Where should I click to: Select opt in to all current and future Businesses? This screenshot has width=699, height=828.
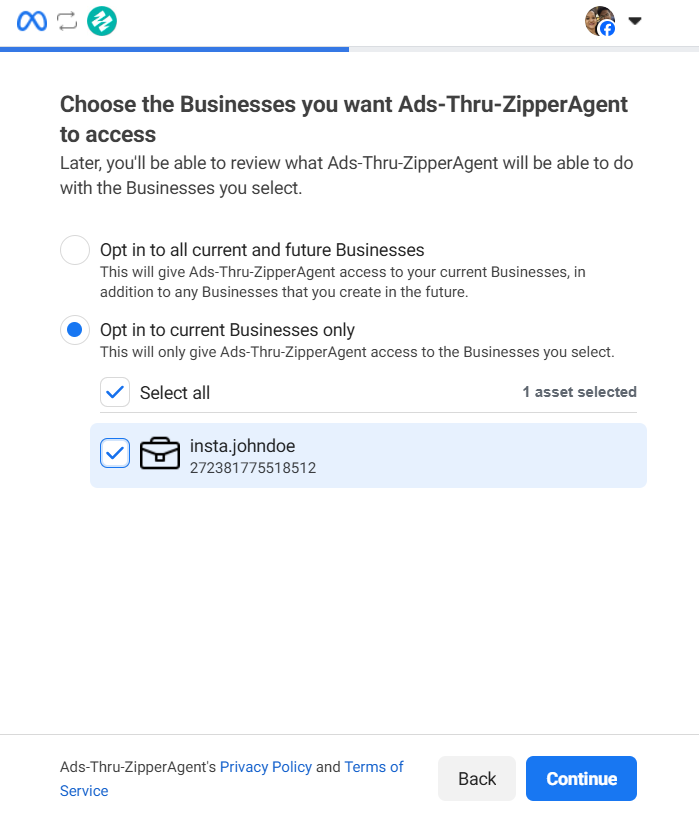pos(75,250)
